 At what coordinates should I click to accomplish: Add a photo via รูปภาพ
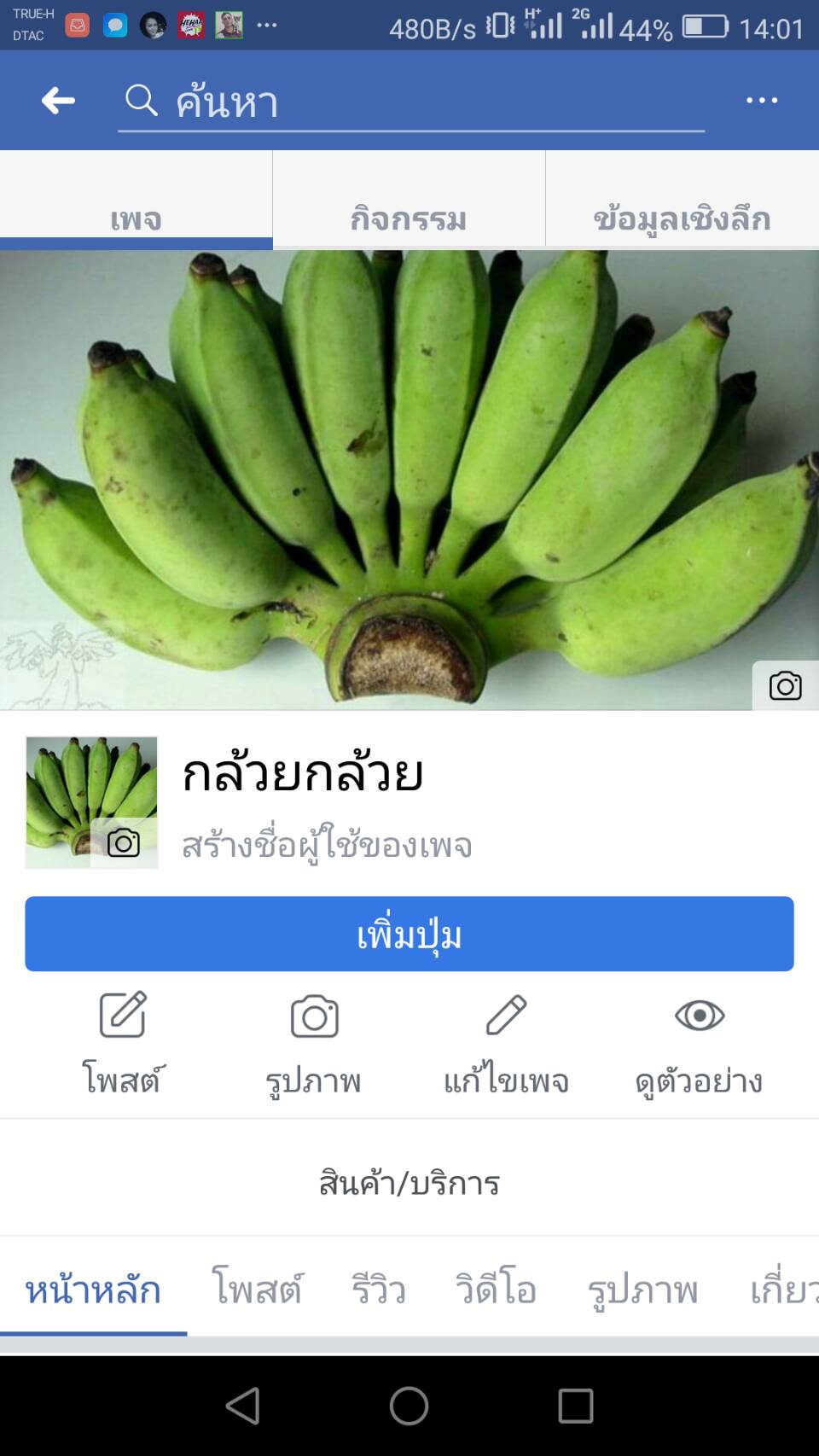[314, 1043]
